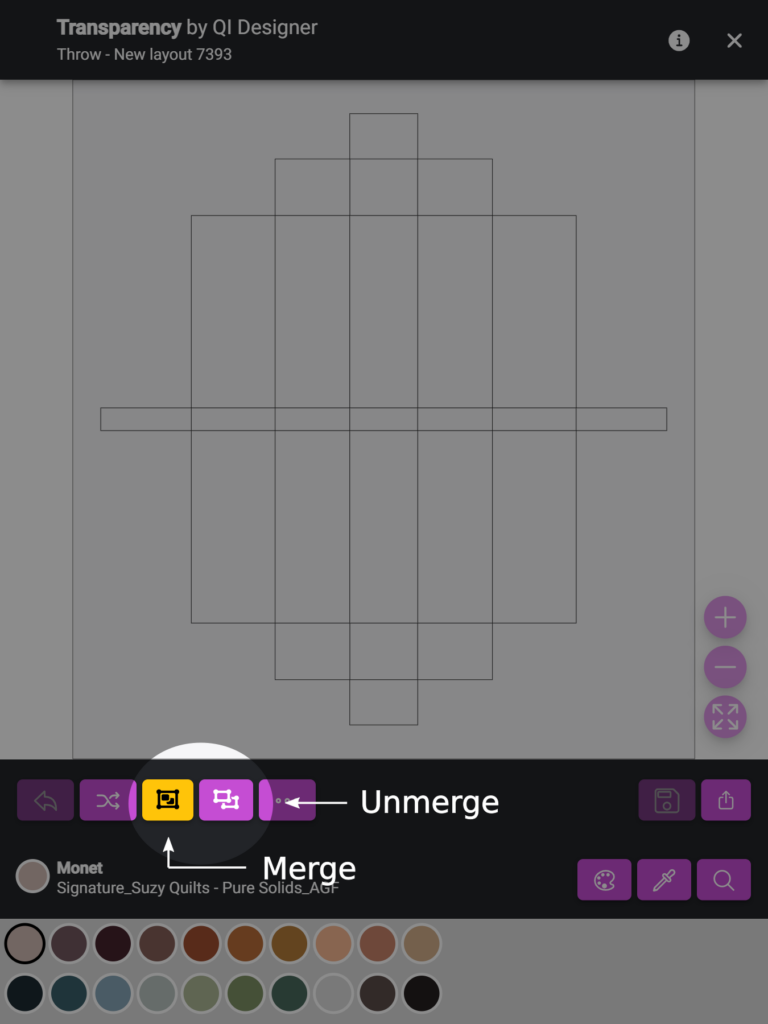Image resolution: width=768 pixels, height=1024 pixels.
Task: Fit the layout to screen
Action: click(x=725, y=716)
